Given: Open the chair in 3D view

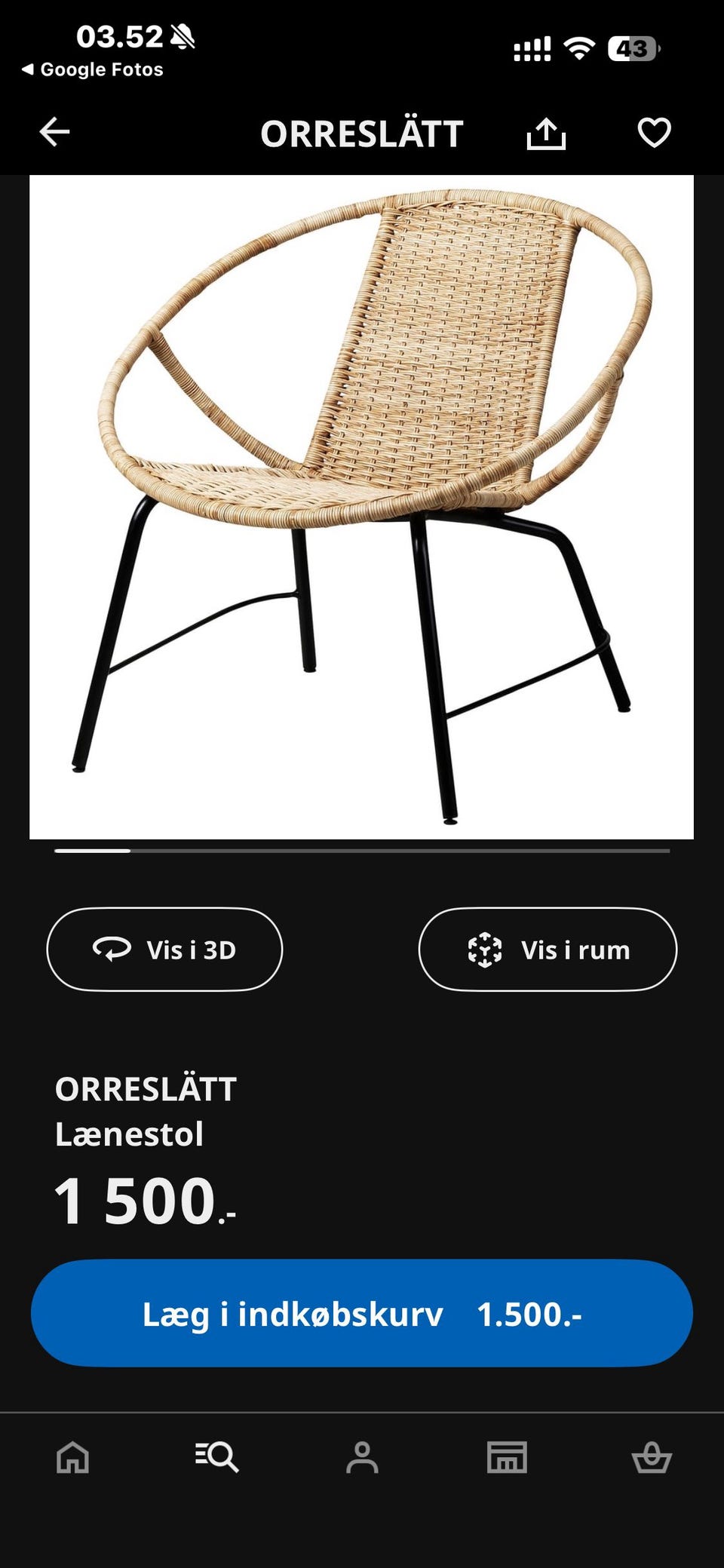Looking at the screenshot, I should coord(164,950).
